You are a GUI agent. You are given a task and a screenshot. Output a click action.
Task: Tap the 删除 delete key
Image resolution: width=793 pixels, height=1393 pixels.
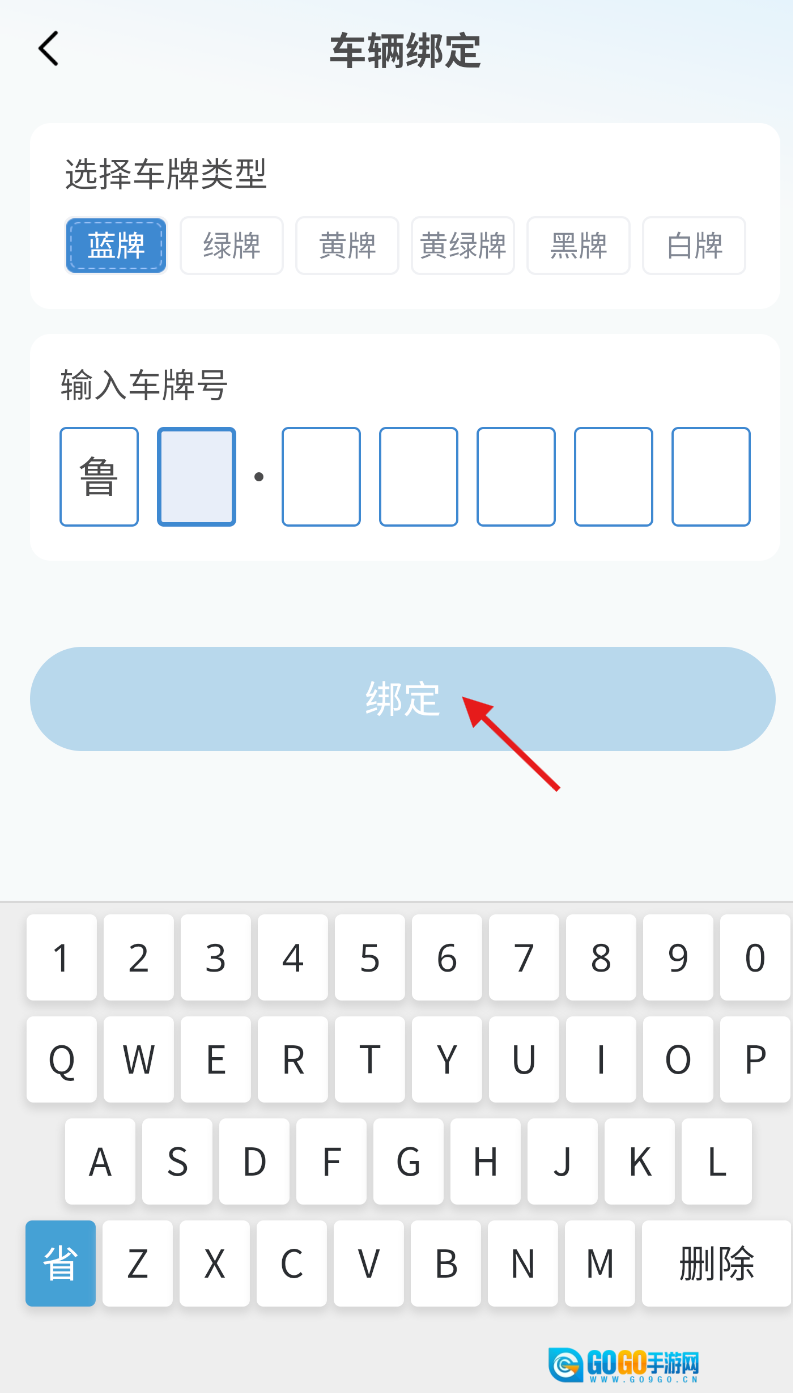click(716, 1263)
